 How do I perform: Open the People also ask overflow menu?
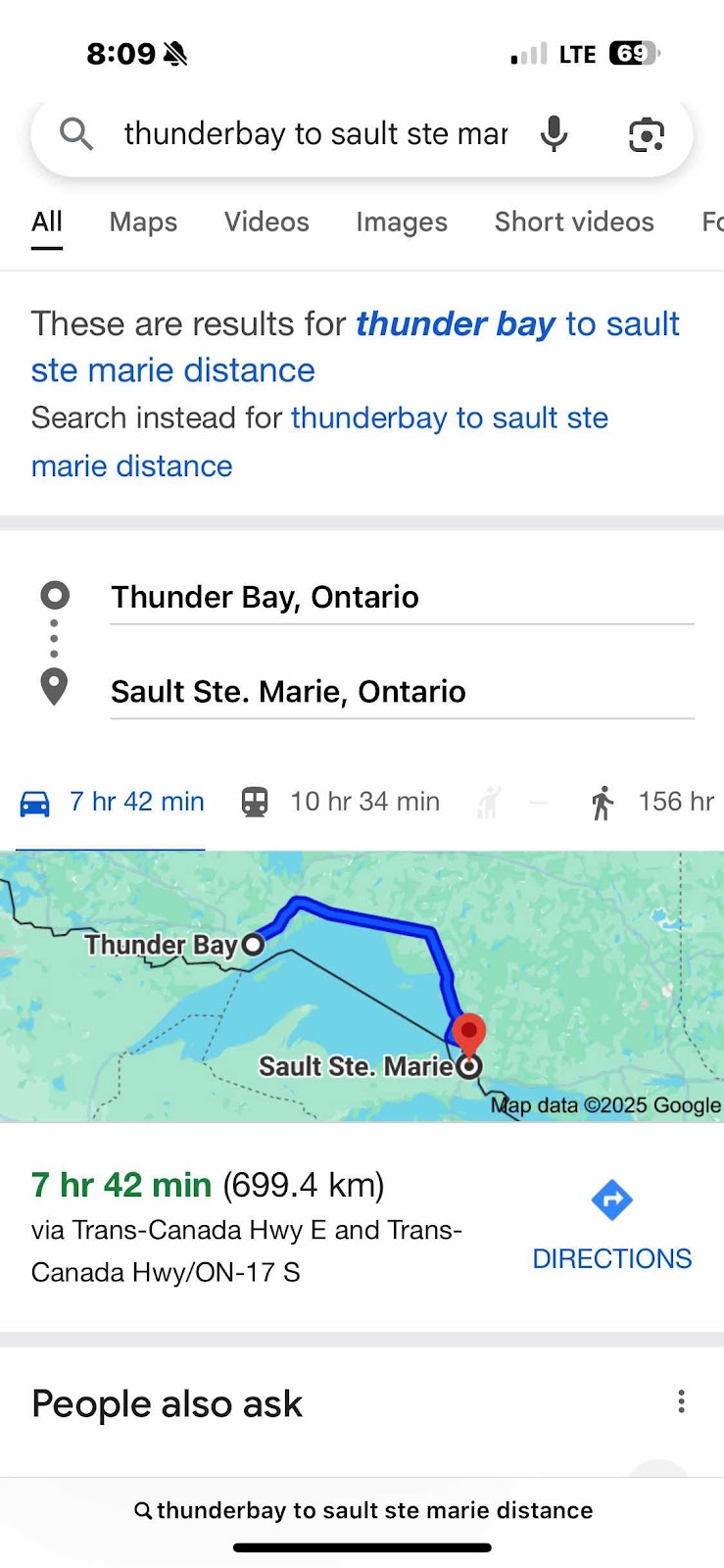pyautogui.click(x=681, y=1402)
